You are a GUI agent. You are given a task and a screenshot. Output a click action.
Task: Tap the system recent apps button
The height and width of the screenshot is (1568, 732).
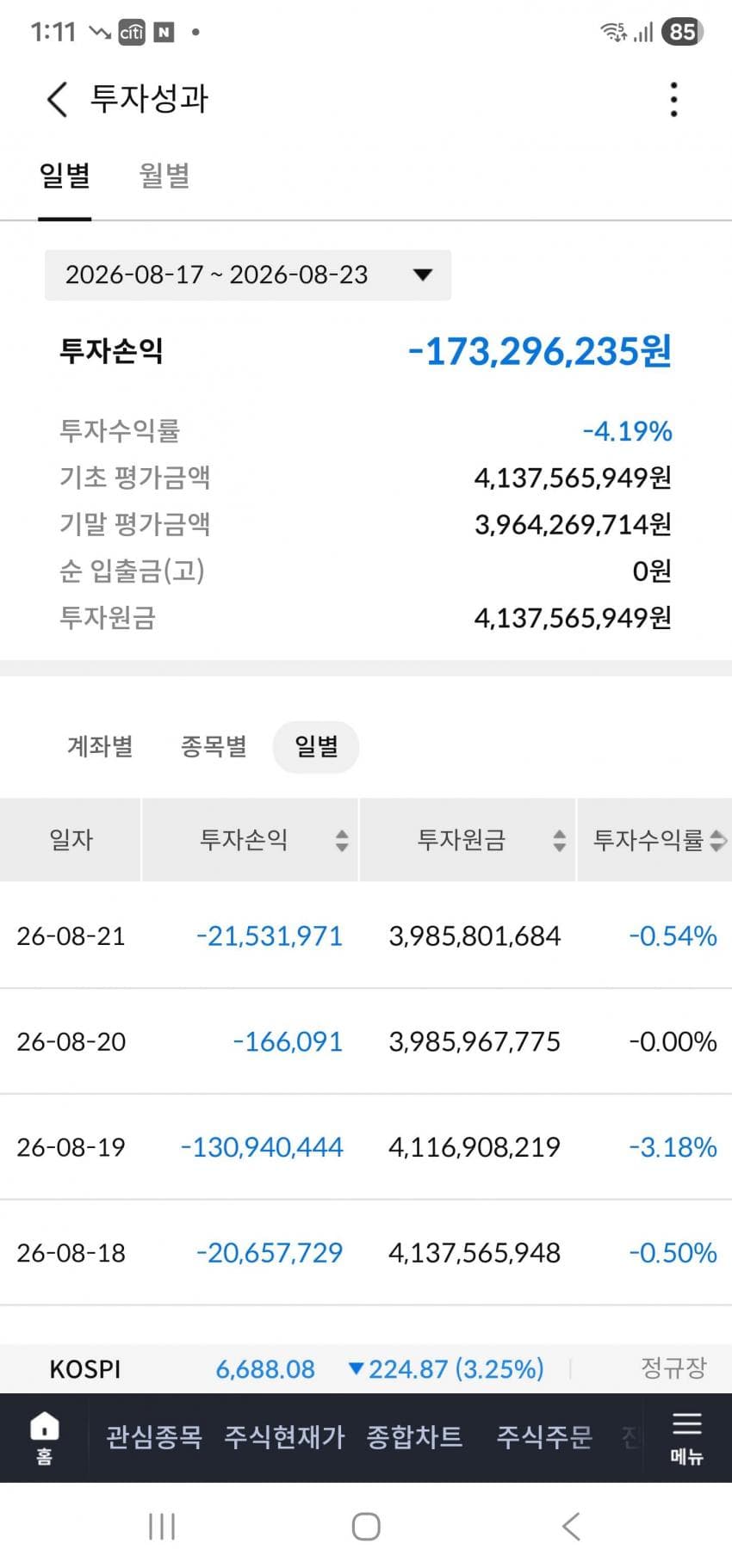coord(162,1527)
